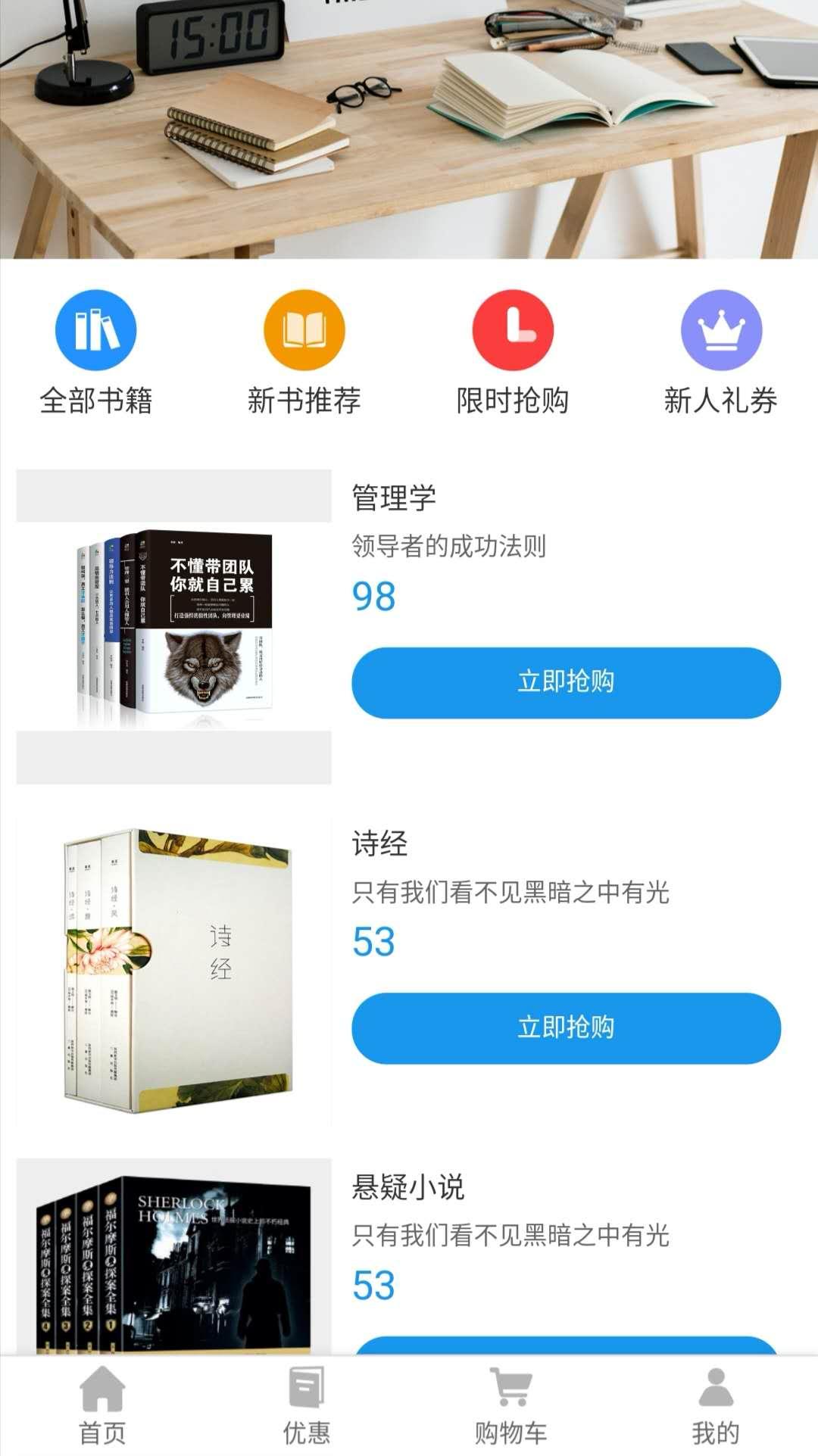
Task: Tap 立即抢购 for 管理学
Action: click(566, 682)
